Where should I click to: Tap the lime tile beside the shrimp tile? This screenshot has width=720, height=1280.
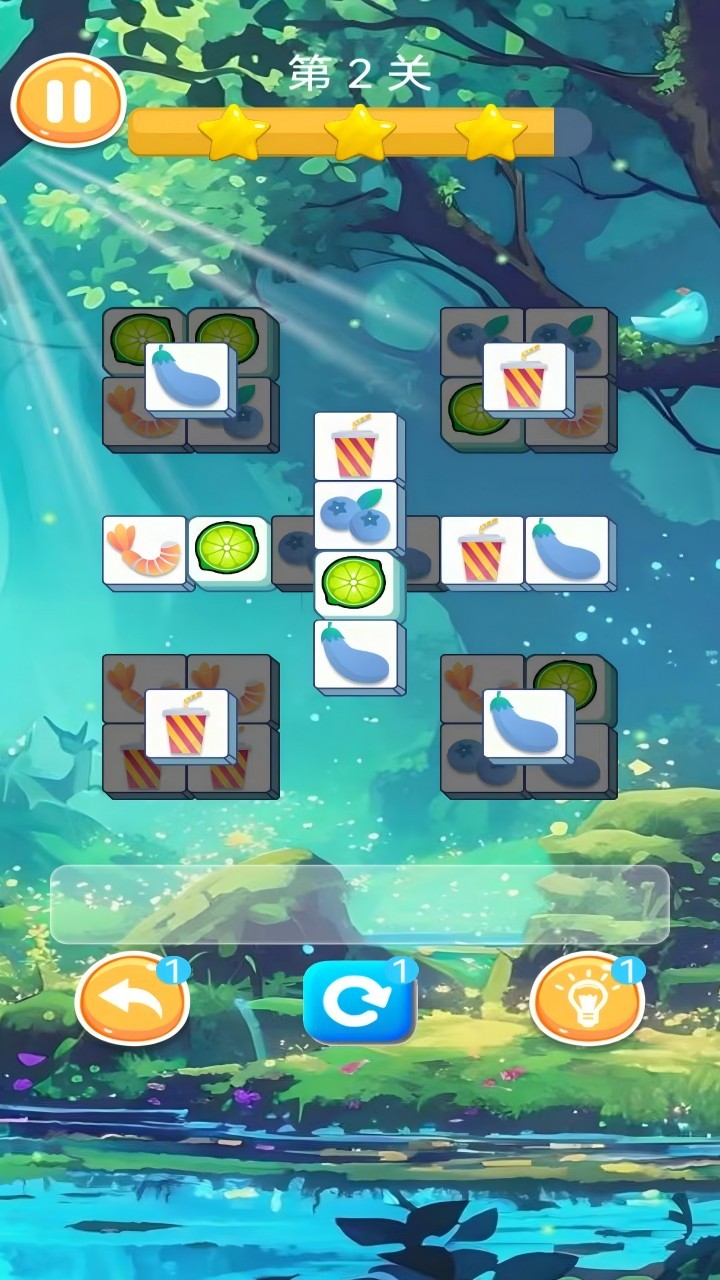point(229,551)
